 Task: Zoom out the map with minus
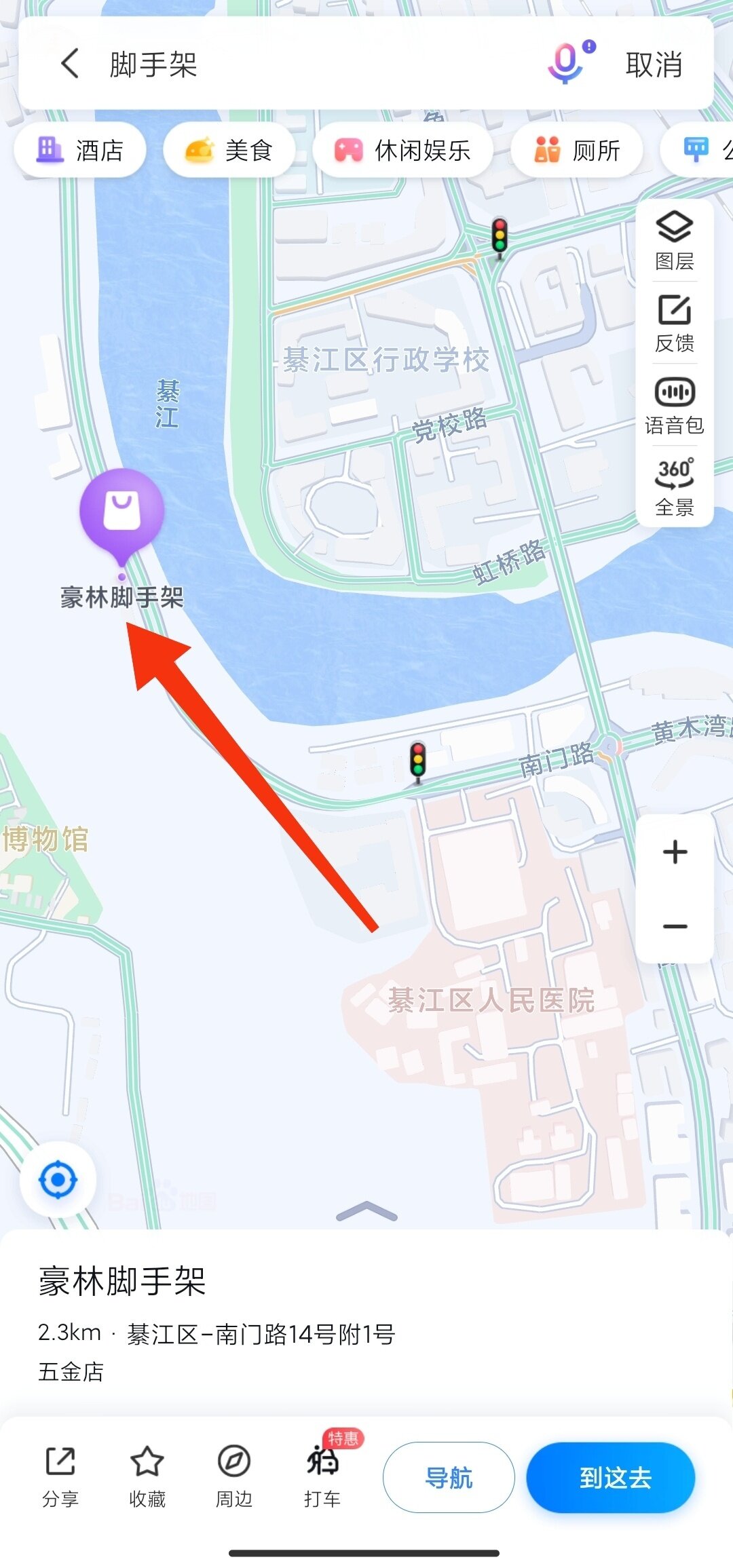(x=675, y=926)
